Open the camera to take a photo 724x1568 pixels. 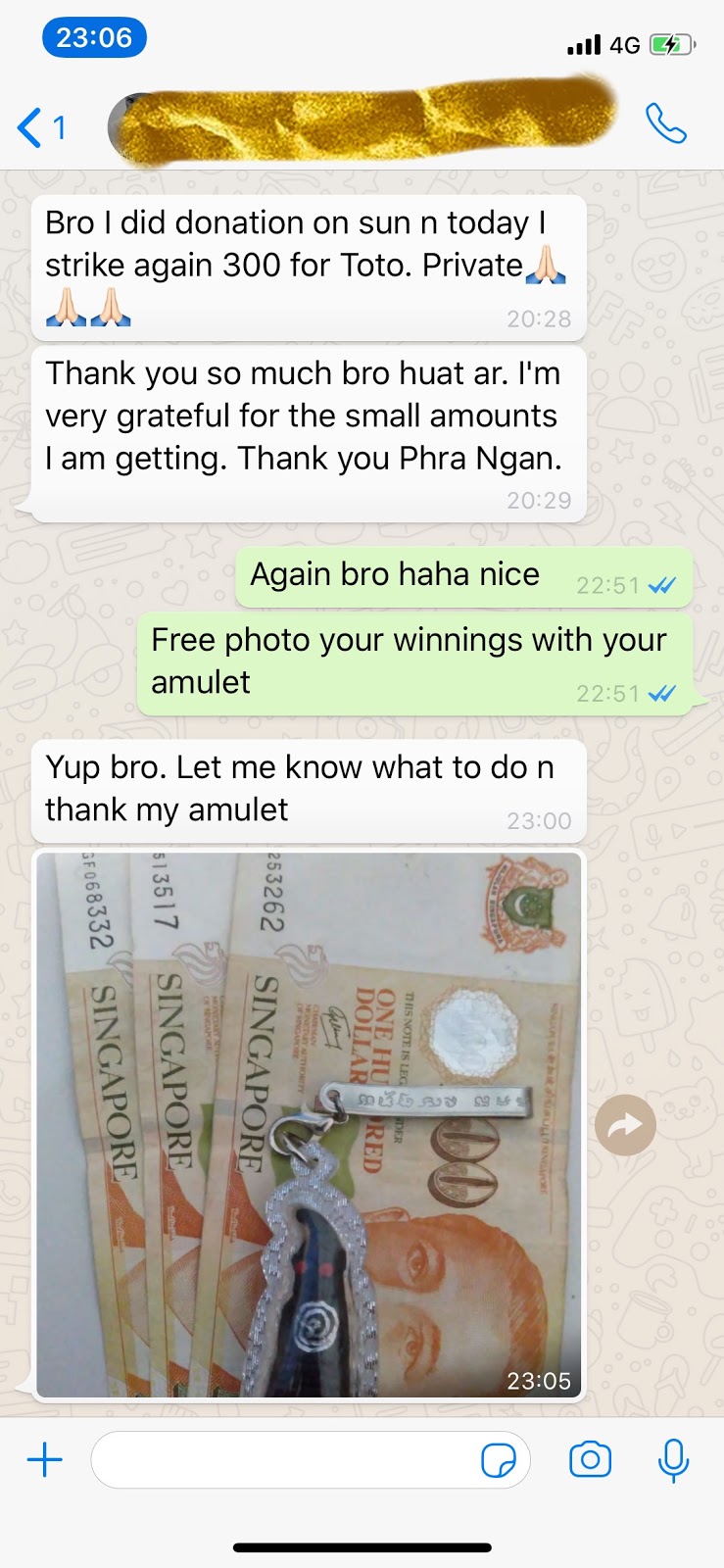590,1460
